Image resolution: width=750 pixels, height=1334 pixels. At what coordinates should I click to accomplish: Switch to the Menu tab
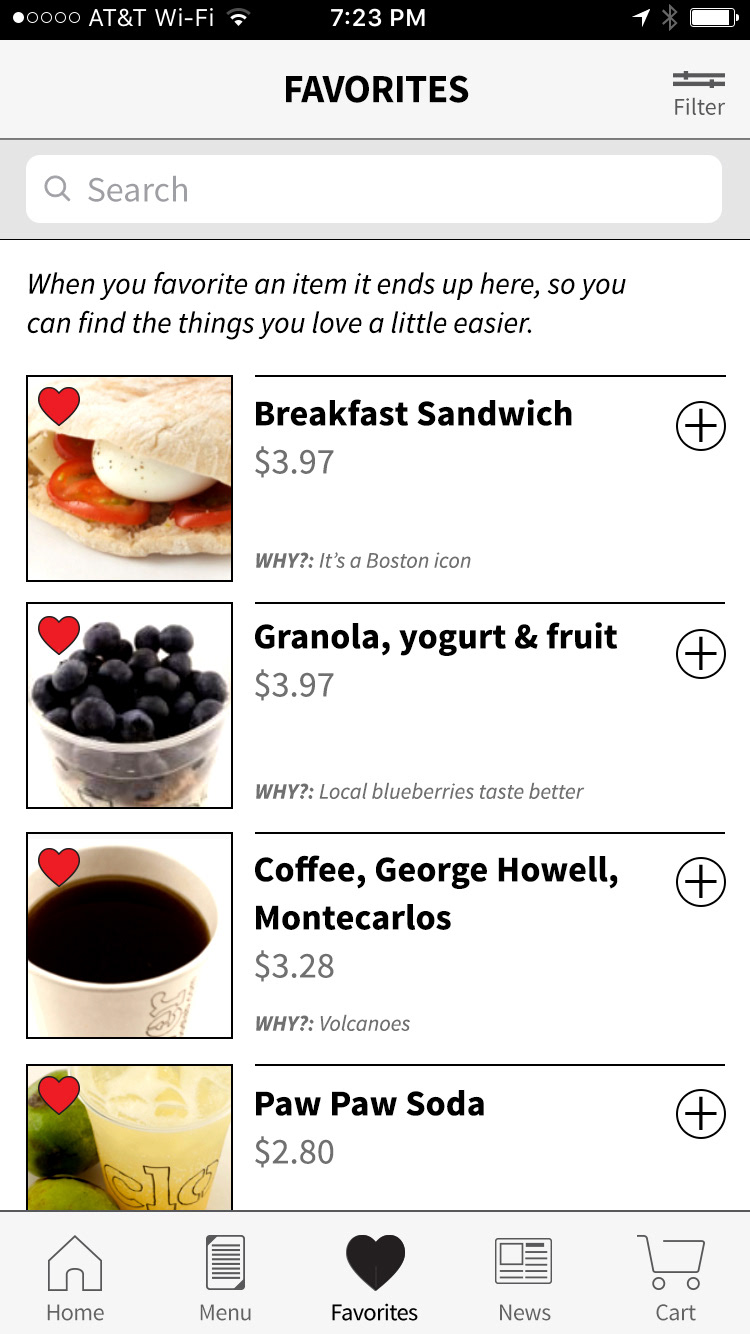click(x=225, y=1277)
